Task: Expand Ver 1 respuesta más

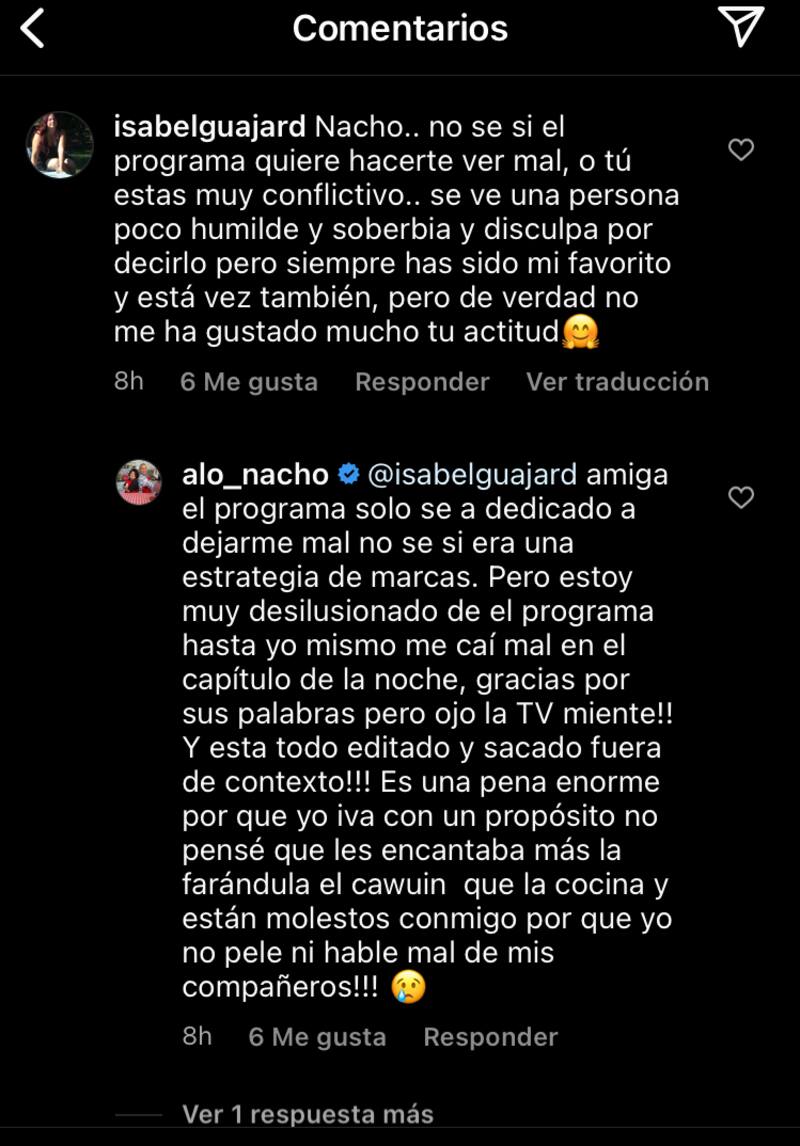Action: click(308, 1114)
